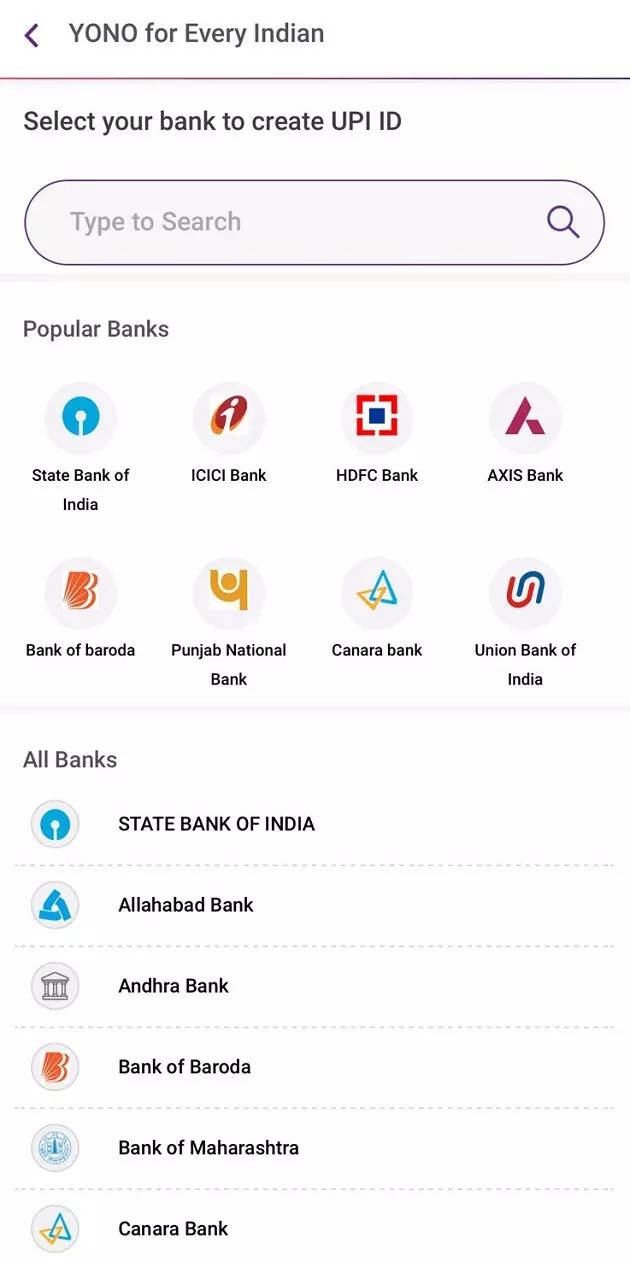Choose Bank of baroda in Popular Banks
This screenshot has width=630, height=1261.
[x=81, y=593]
